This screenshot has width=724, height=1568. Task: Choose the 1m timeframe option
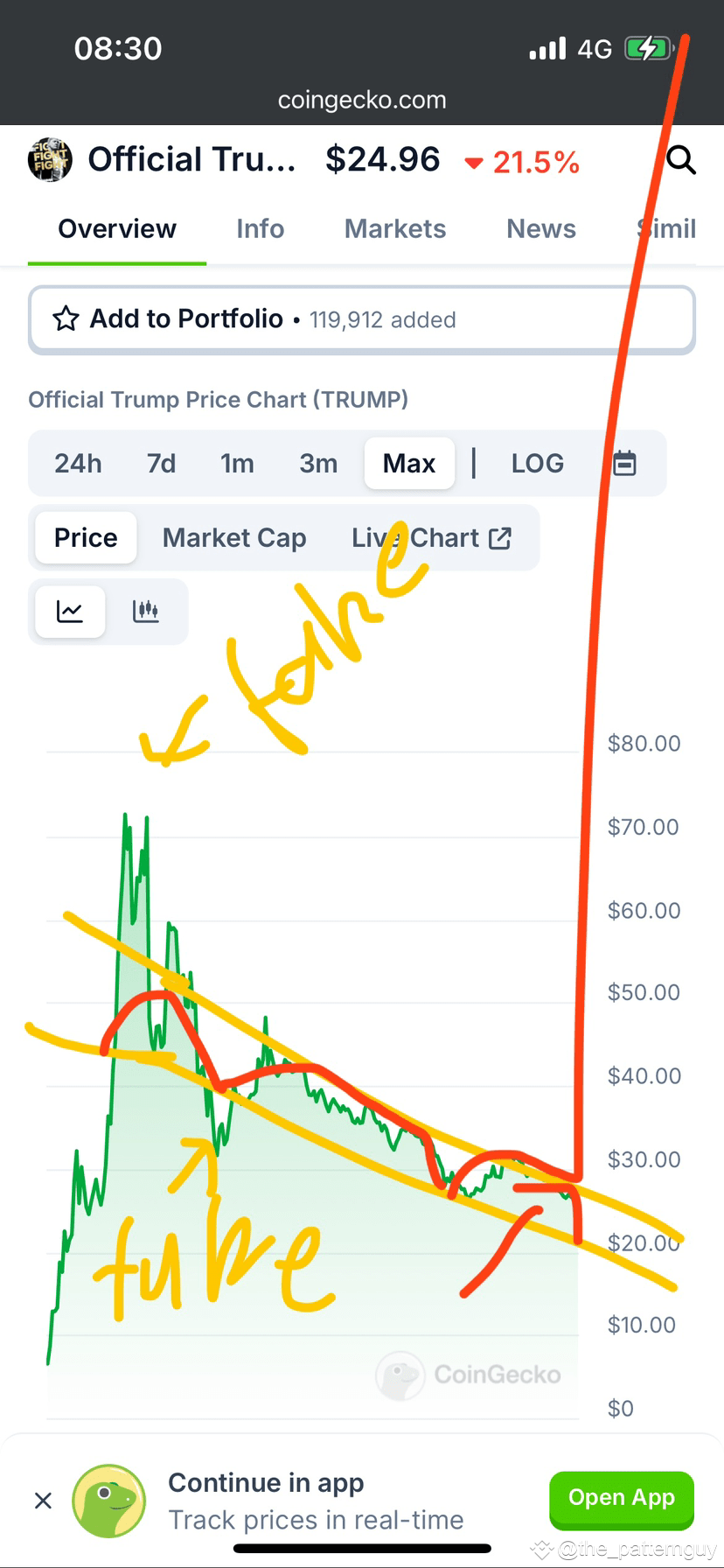237,463
